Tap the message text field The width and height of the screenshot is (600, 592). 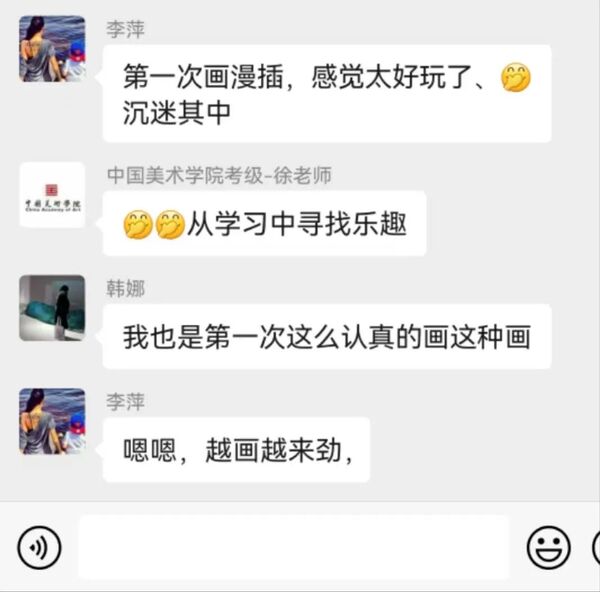[293, 547]
